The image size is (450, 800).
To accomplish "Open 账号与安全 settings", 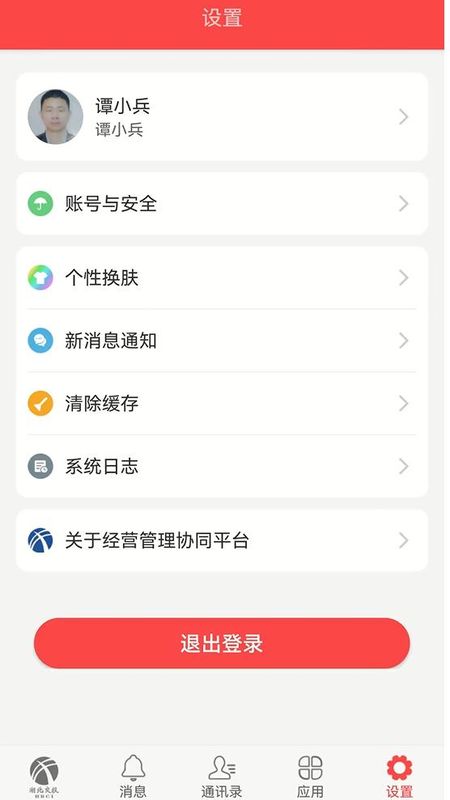I will 222,204.
